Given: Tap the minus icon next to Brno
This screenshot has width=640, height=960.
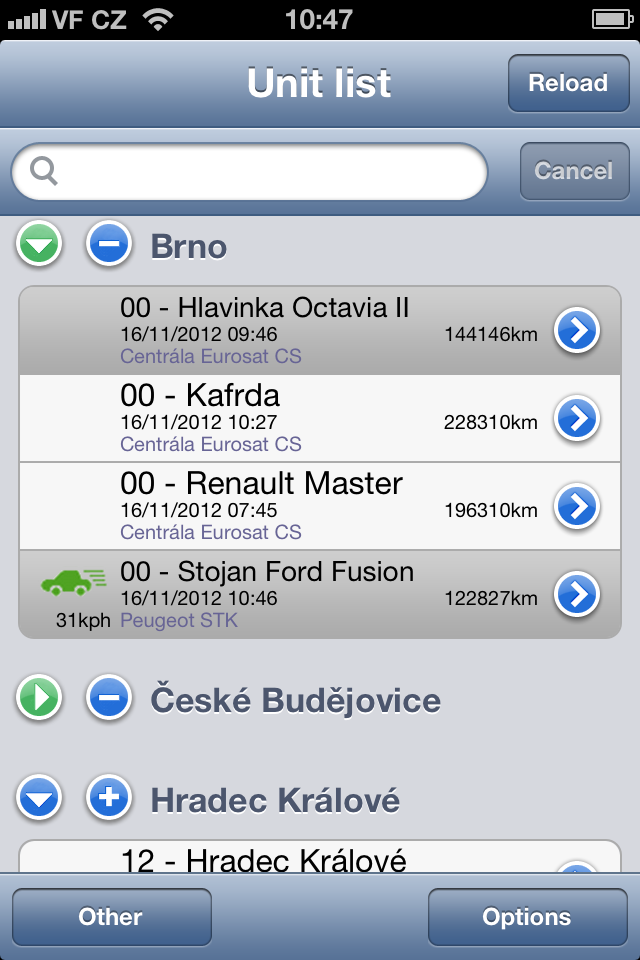Looking at the screenshot, I should tap(108, 246).
